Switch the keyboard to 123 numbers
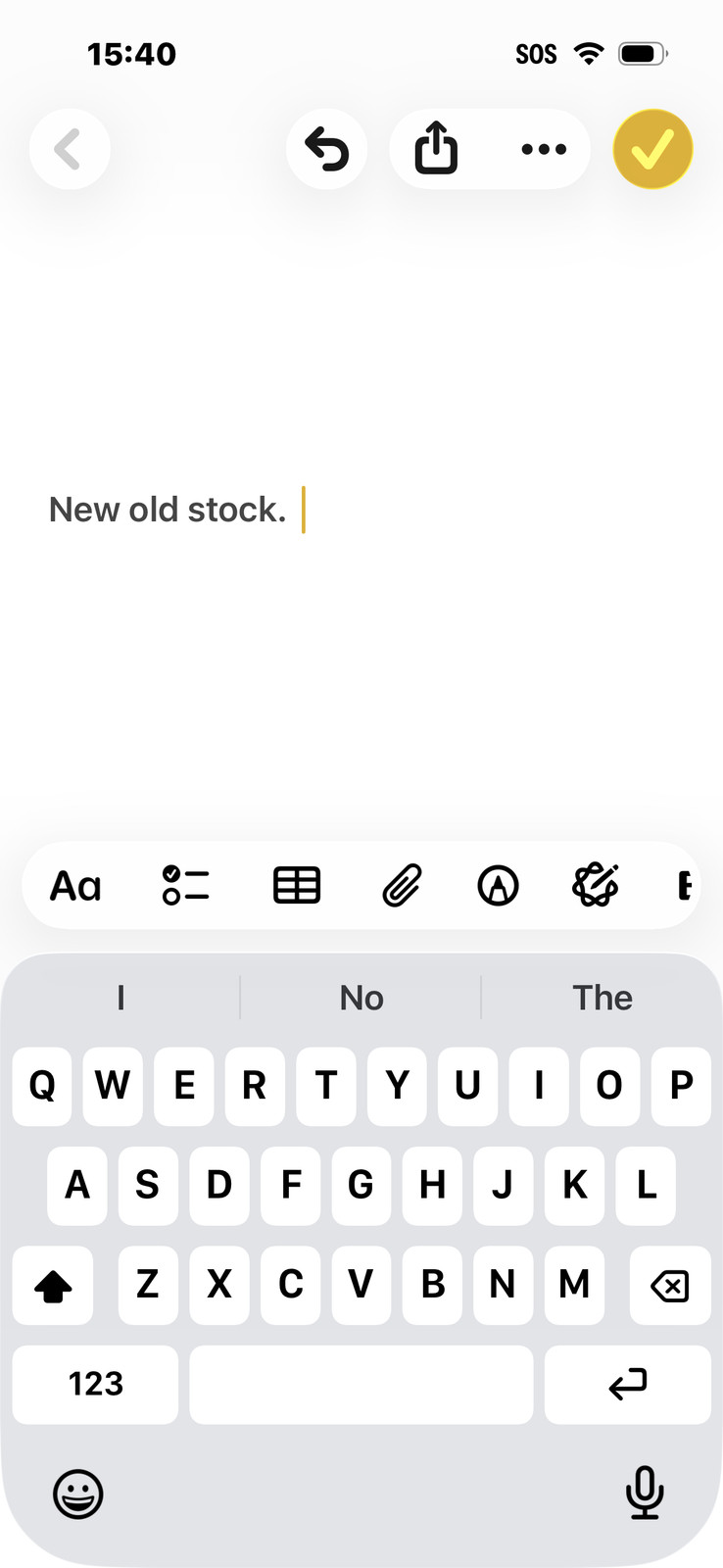Screen dimensions: 723x1568 (95, 1384)
